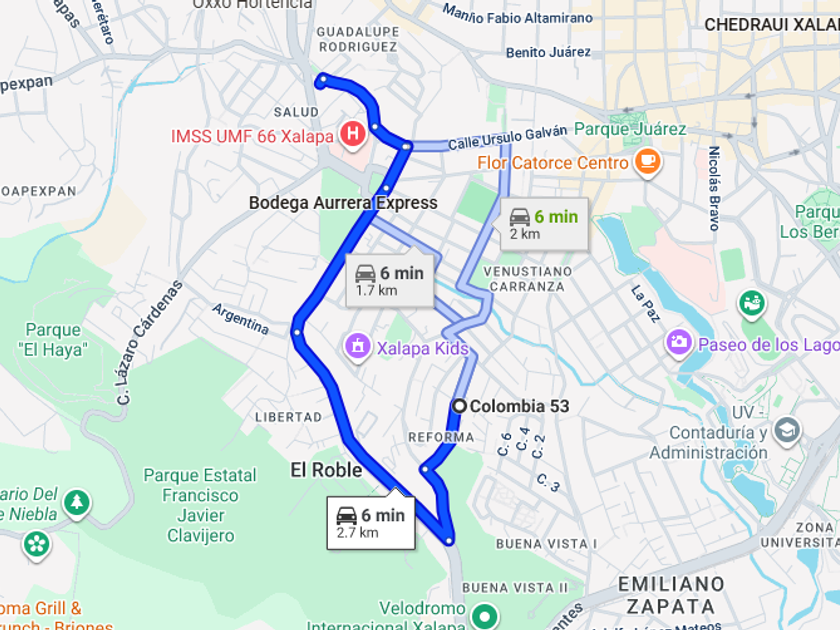Open the Paseo de los Lagos marker
Viewport: 840px width, 630px height.
[680, 342]
